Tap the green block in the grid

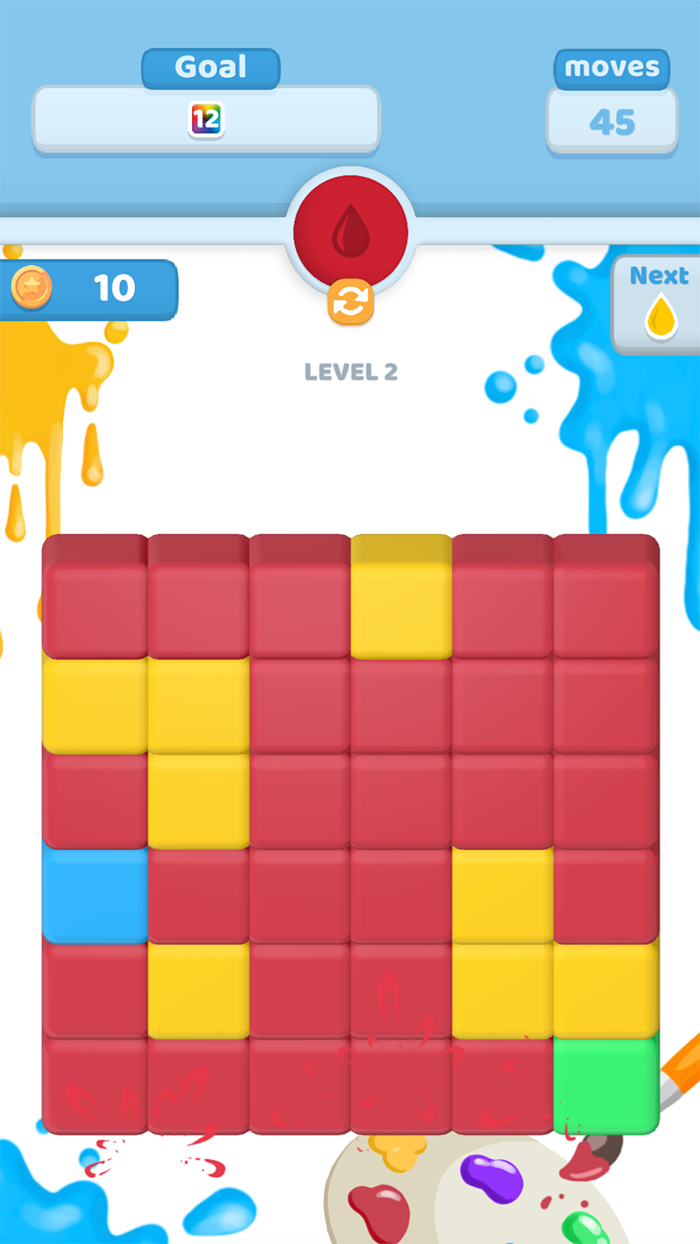(x=606, y=1086)
